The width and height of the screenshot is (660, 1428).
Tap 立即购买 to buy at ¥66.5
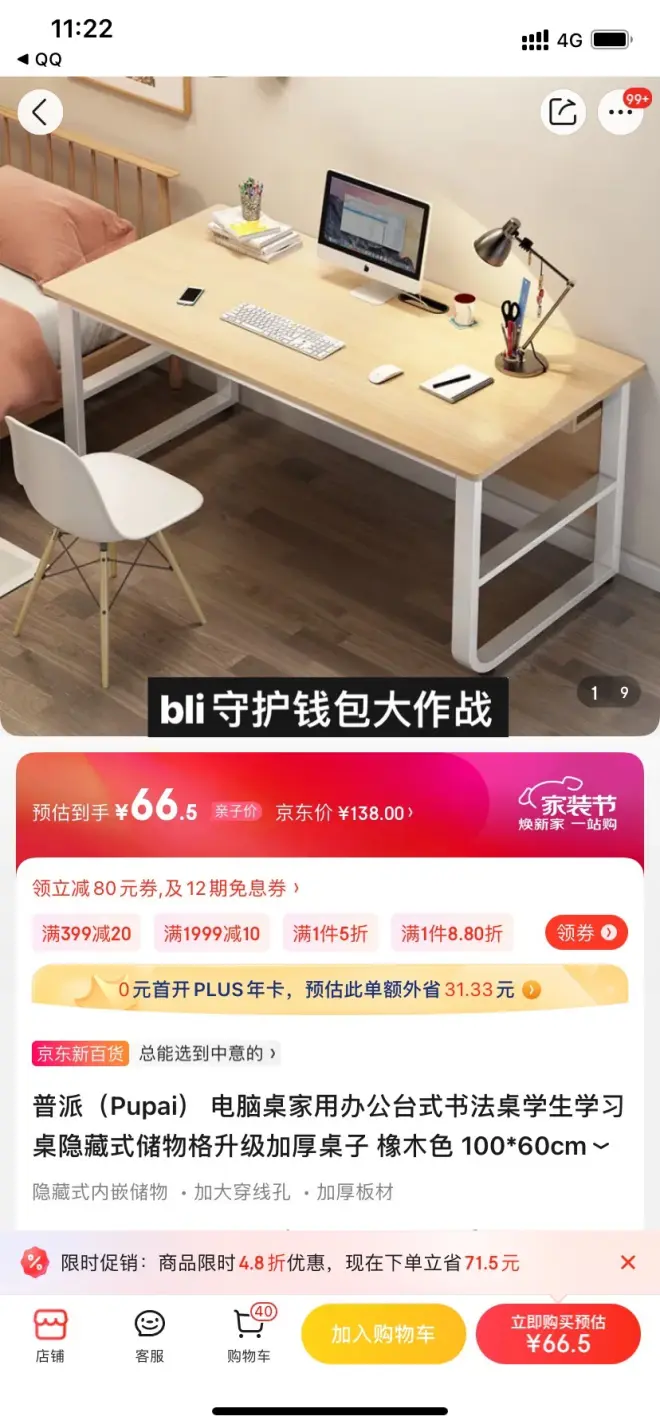point(558,1334)
